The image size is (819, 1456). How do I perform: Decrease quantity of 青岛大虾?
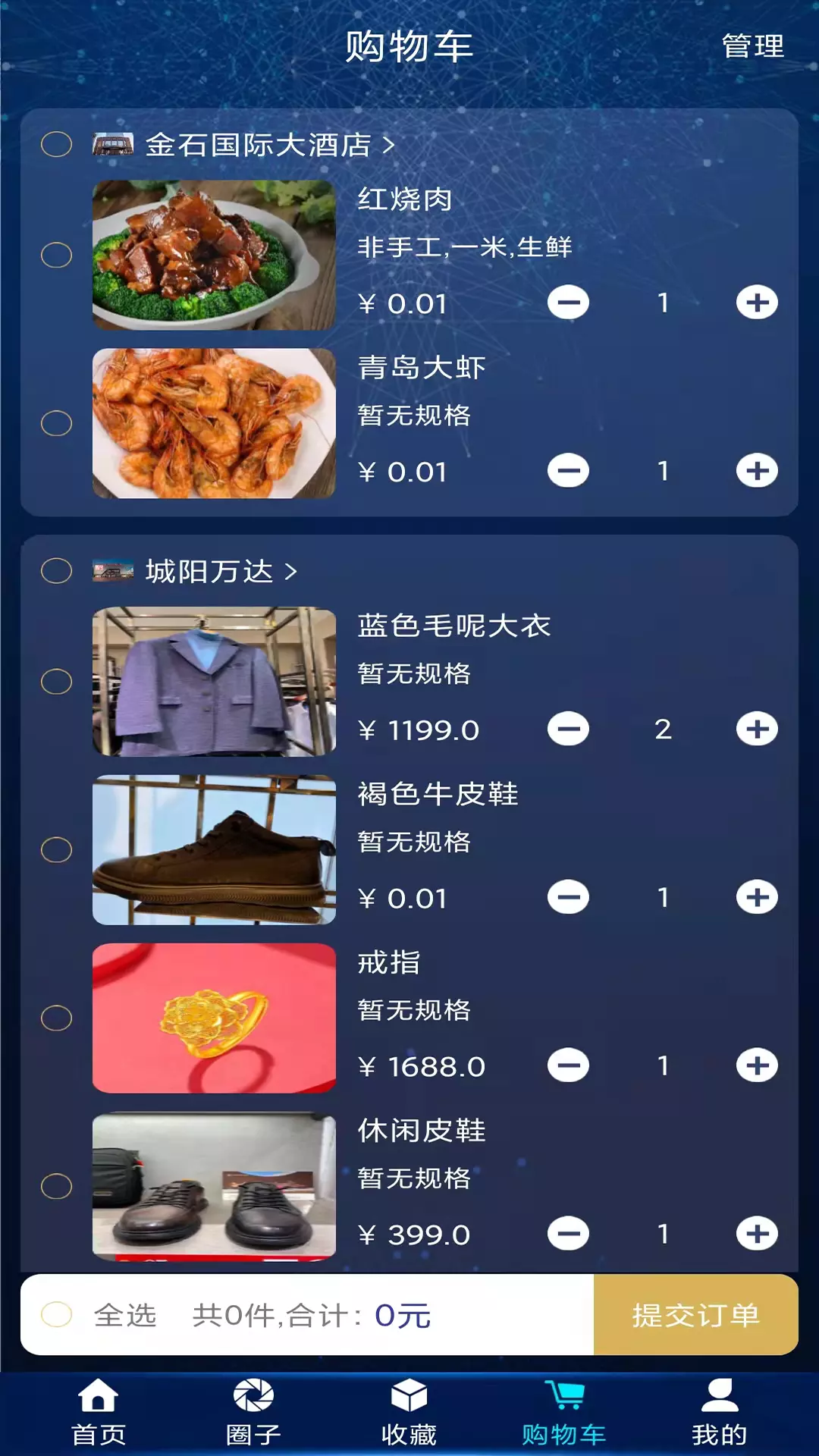568,471
